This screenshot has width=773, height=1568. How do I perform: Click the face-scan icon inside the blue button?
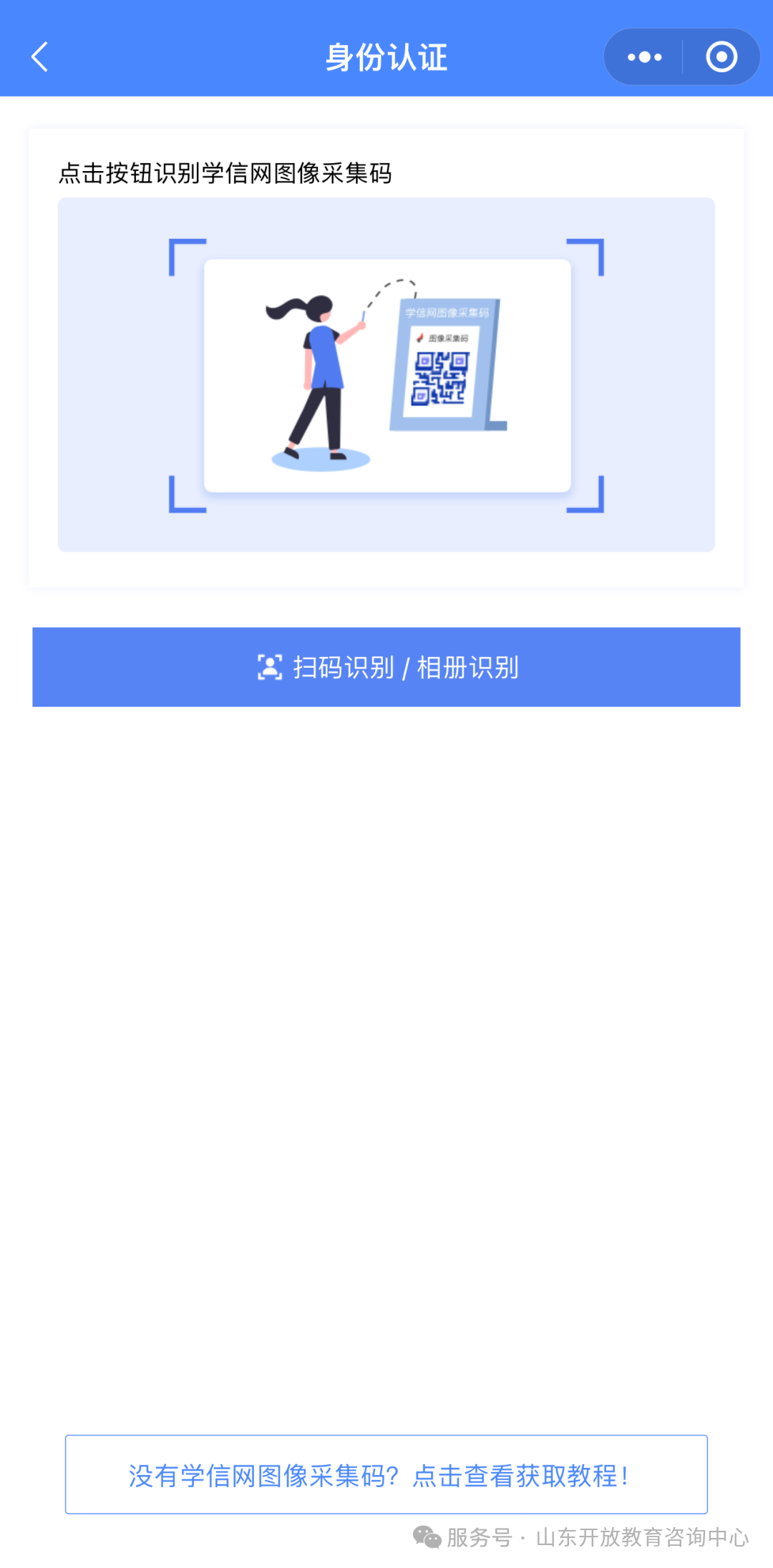point(269,666)
